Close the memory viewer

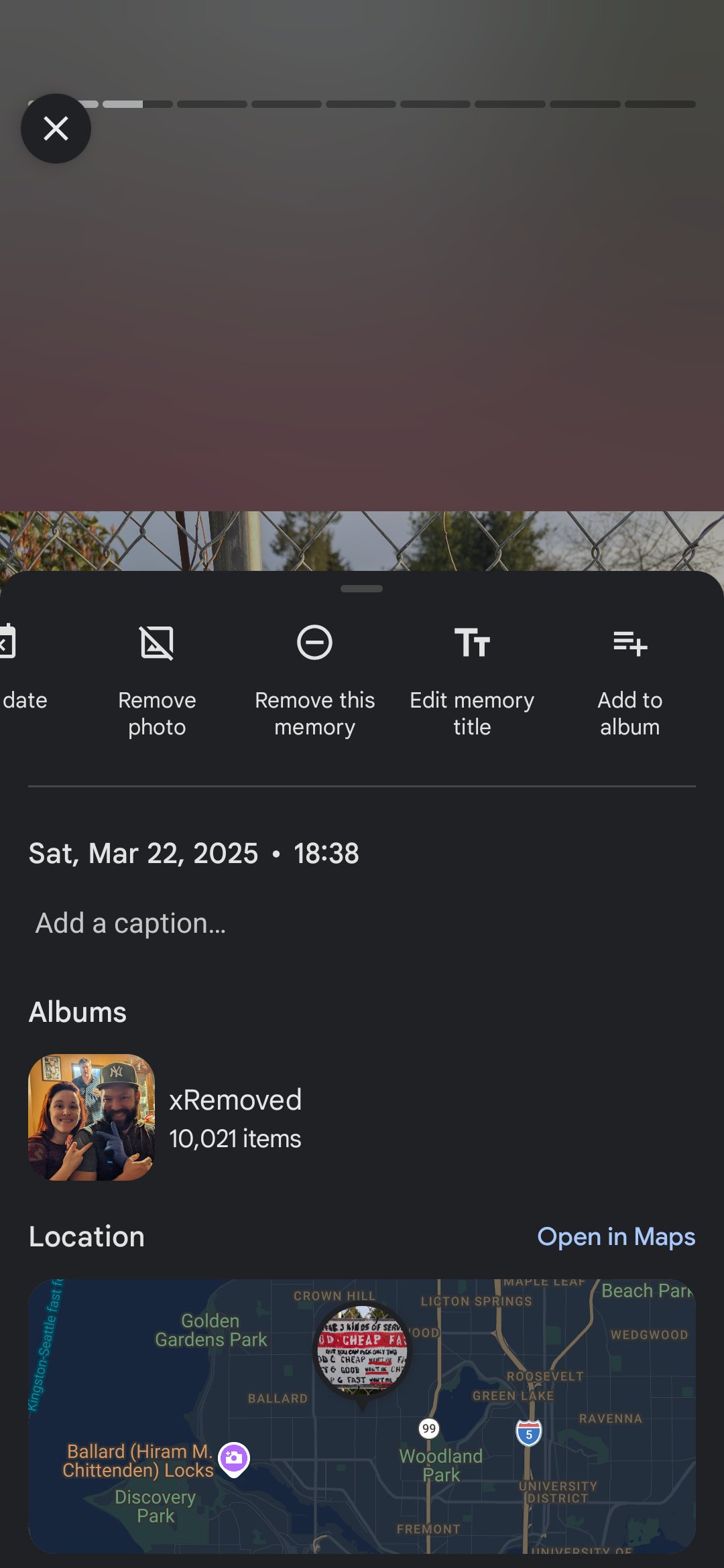tap(56, 128)
